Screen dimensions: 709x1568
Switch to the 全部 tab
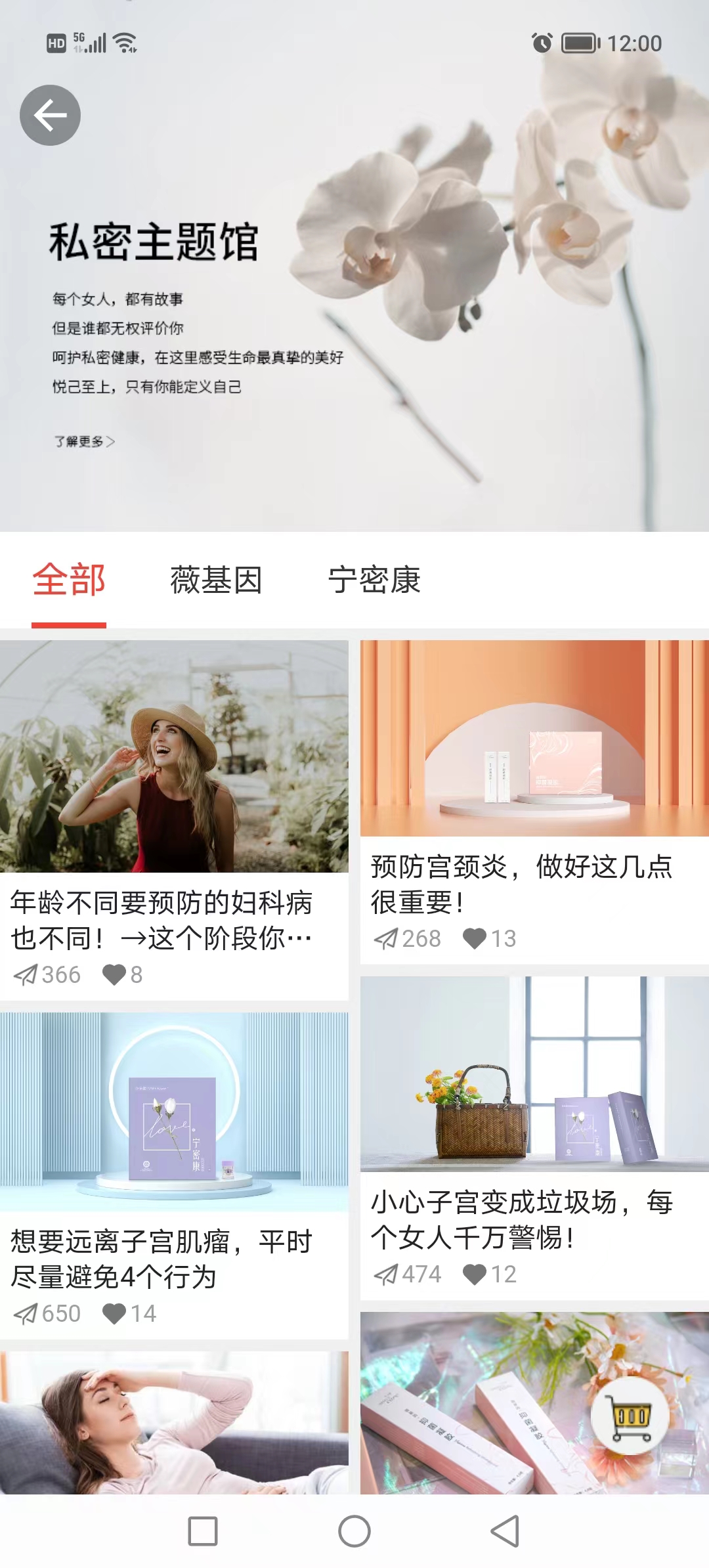pyautogui.click(x=69, y=580)
